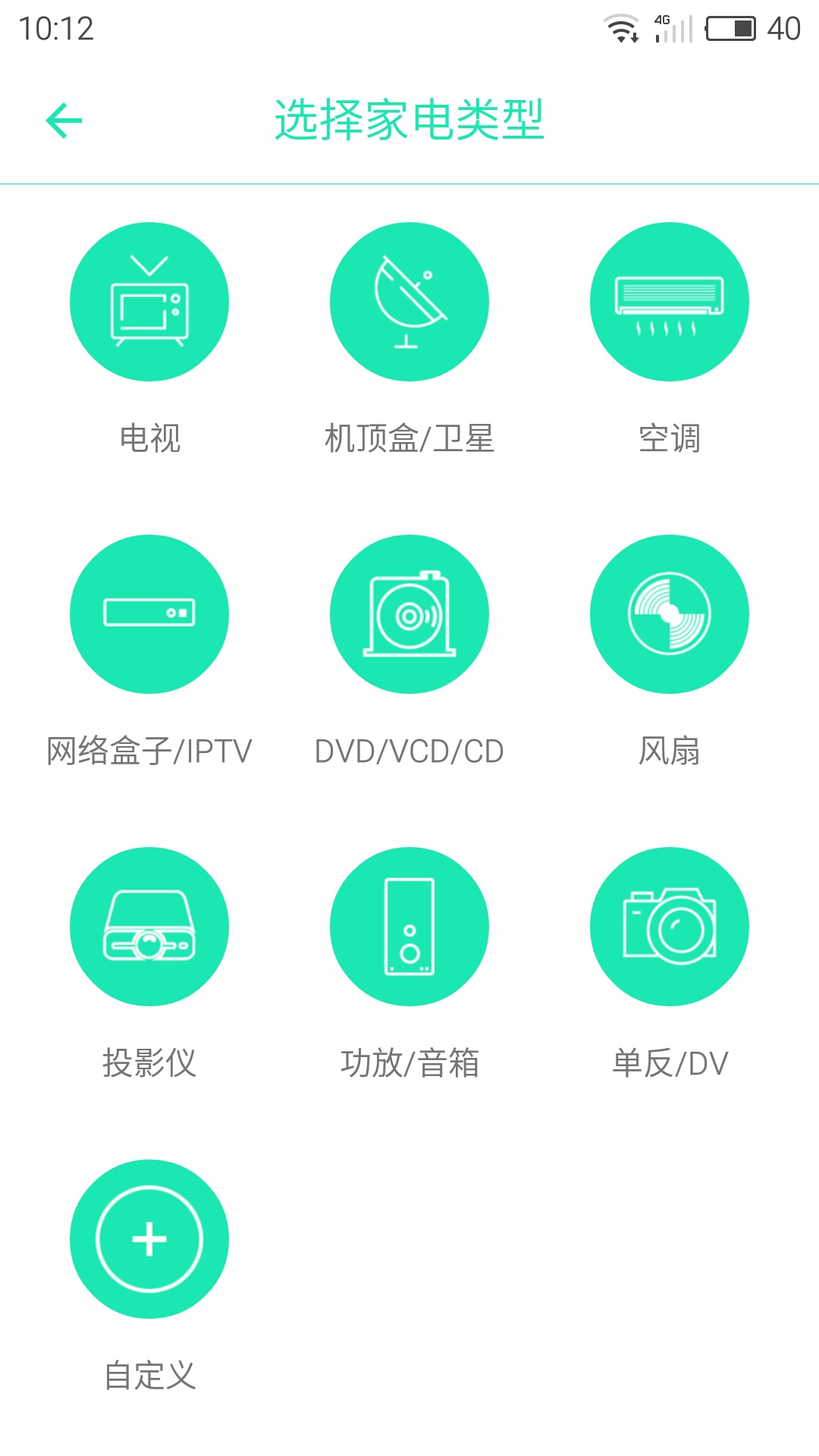
Task: Select the 空调 air conditioner icon
Action: (670, 301)
